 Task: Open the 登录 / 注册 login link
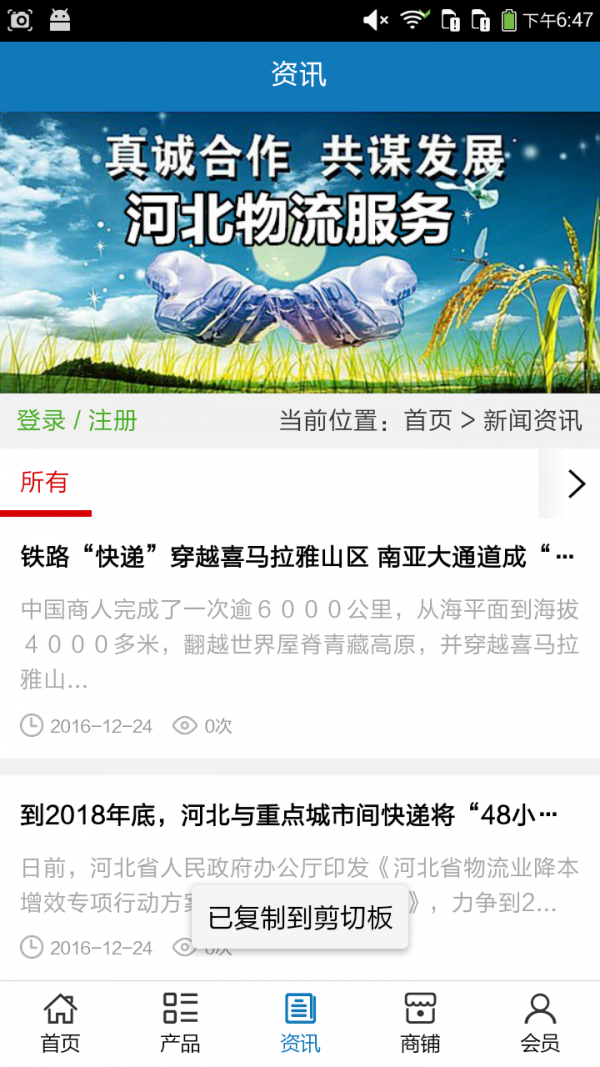(x=77, y=421)
